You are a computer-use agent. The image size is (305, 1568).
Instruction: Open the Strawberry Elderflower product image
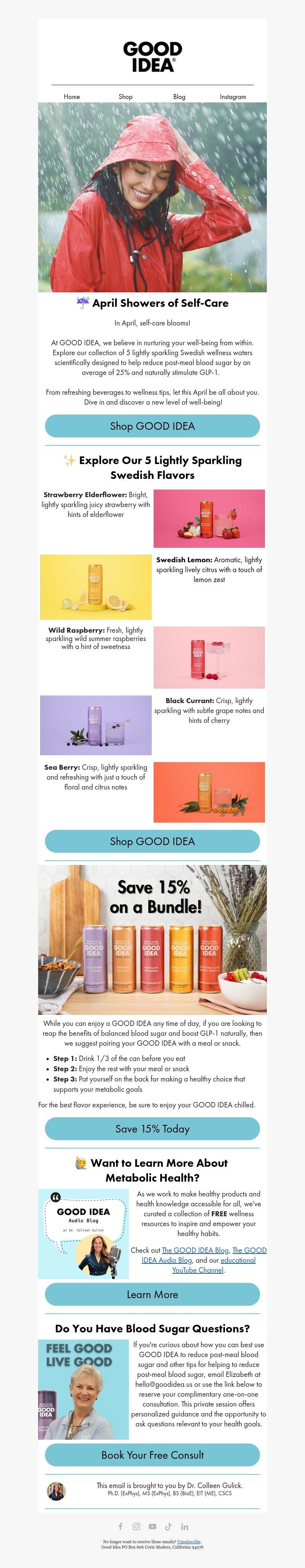click(x=209, y=518)
